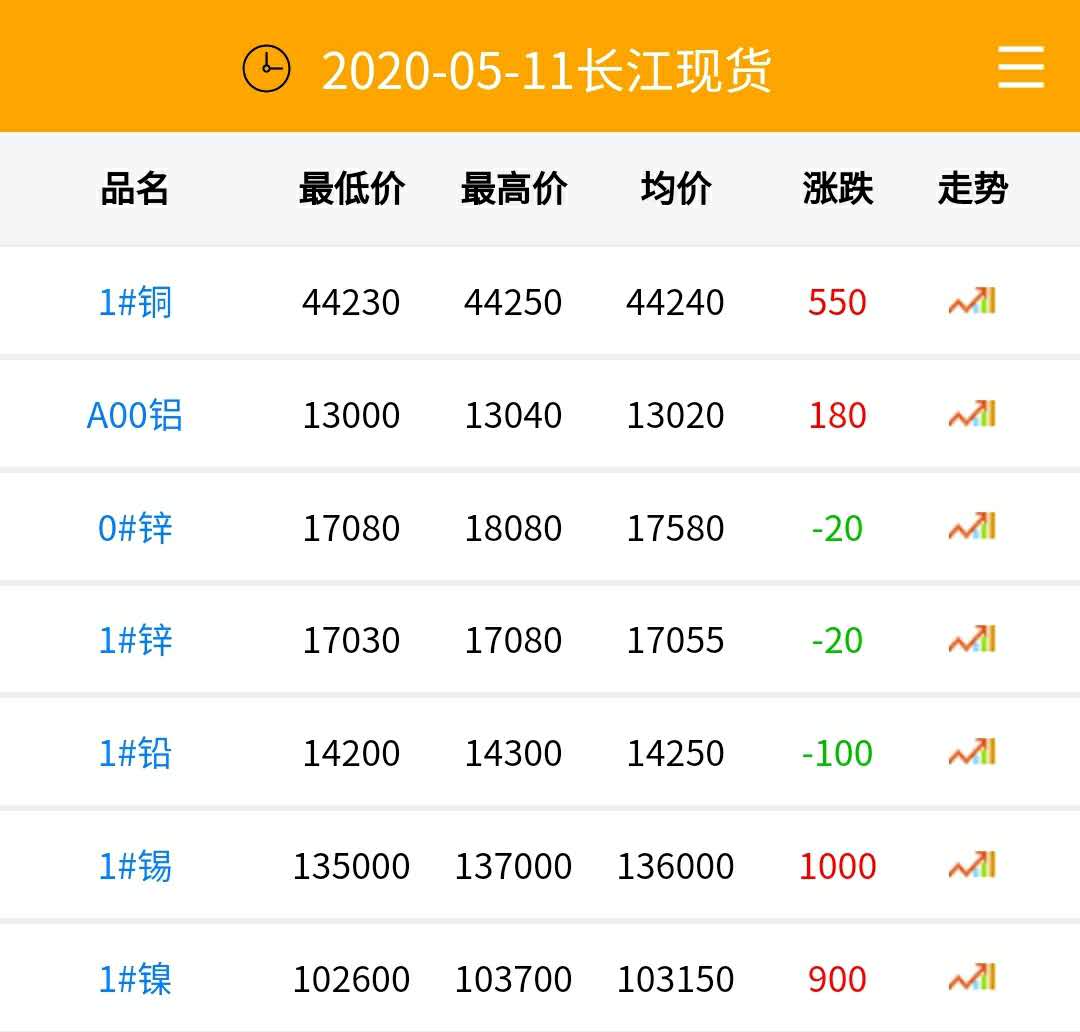View trend chart for 1#铜
The height and width of the screenshot is (1032, 1080).
pos(972,301)
